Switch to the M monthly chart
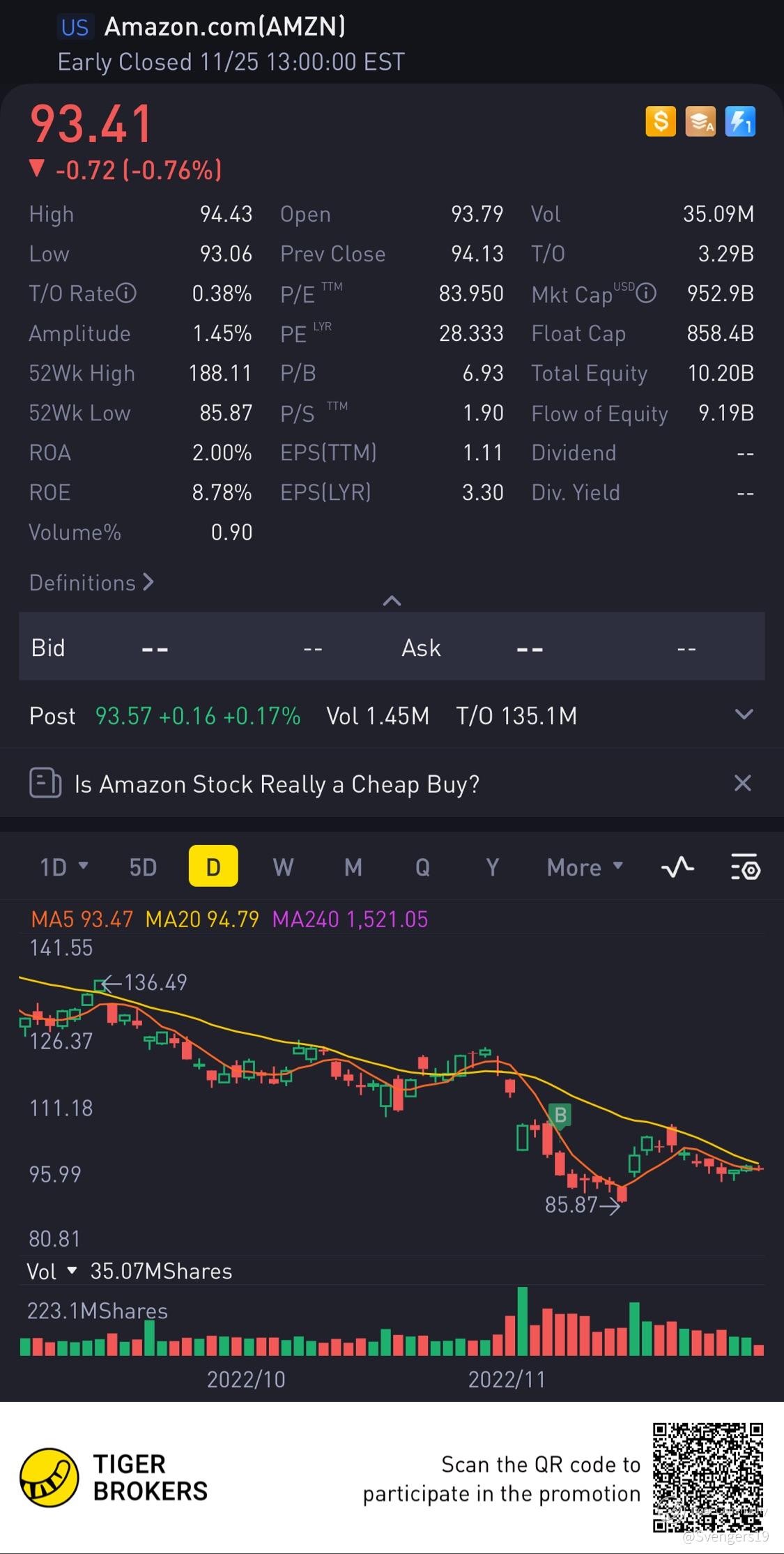Image resolution: width=784 pixels, height=1554 pixels. pos(353,867)
